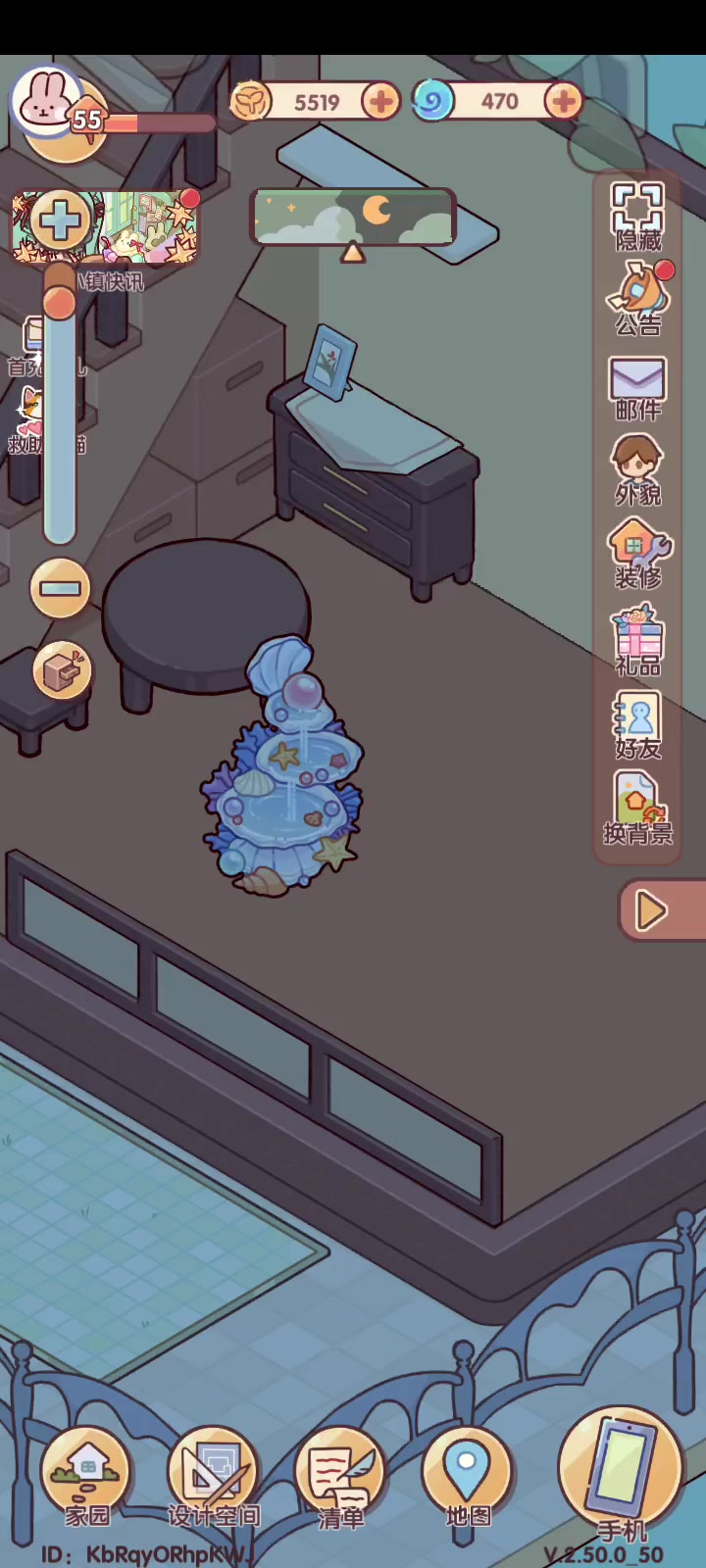Zoom in with the plus button
The width and height of the screenshot is (706, 1568).
point(60,221)
